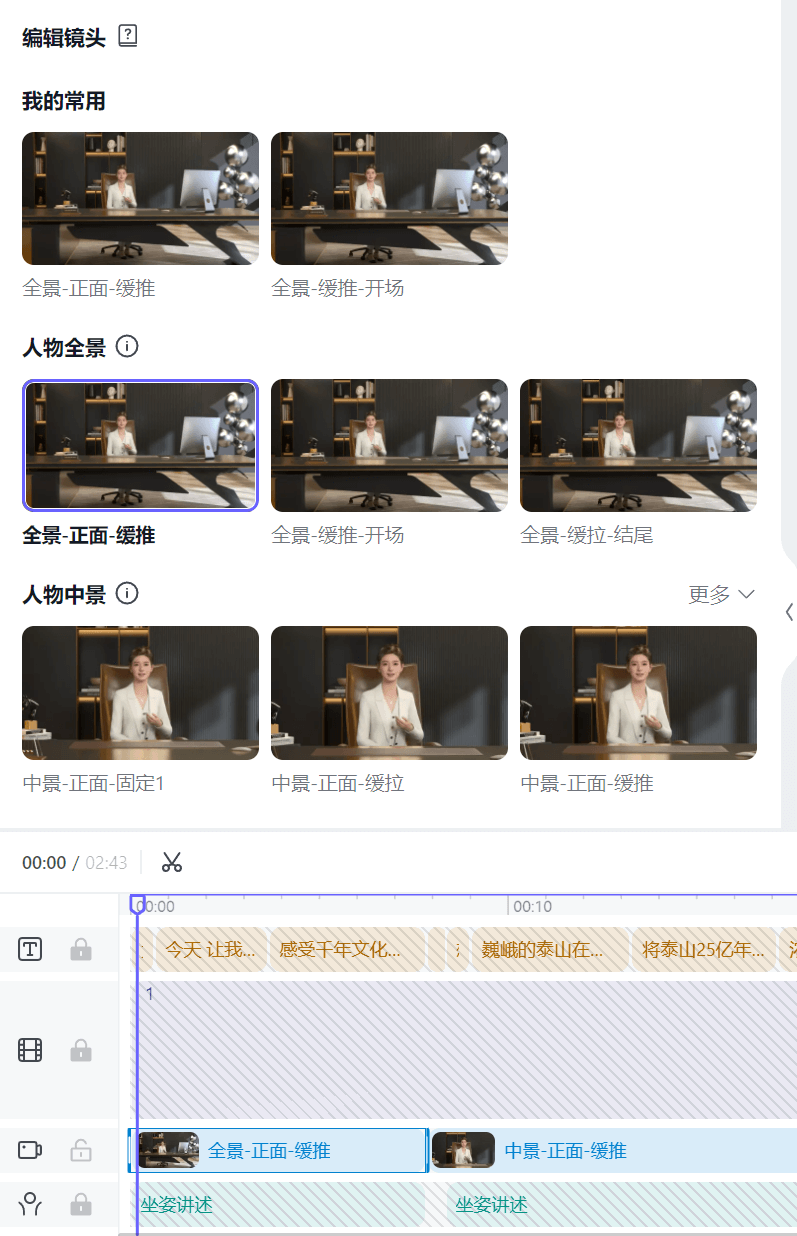Screen dimensions: 797x1236
Task: Toggle the lock on the video track
Action: coord(81,1050)
